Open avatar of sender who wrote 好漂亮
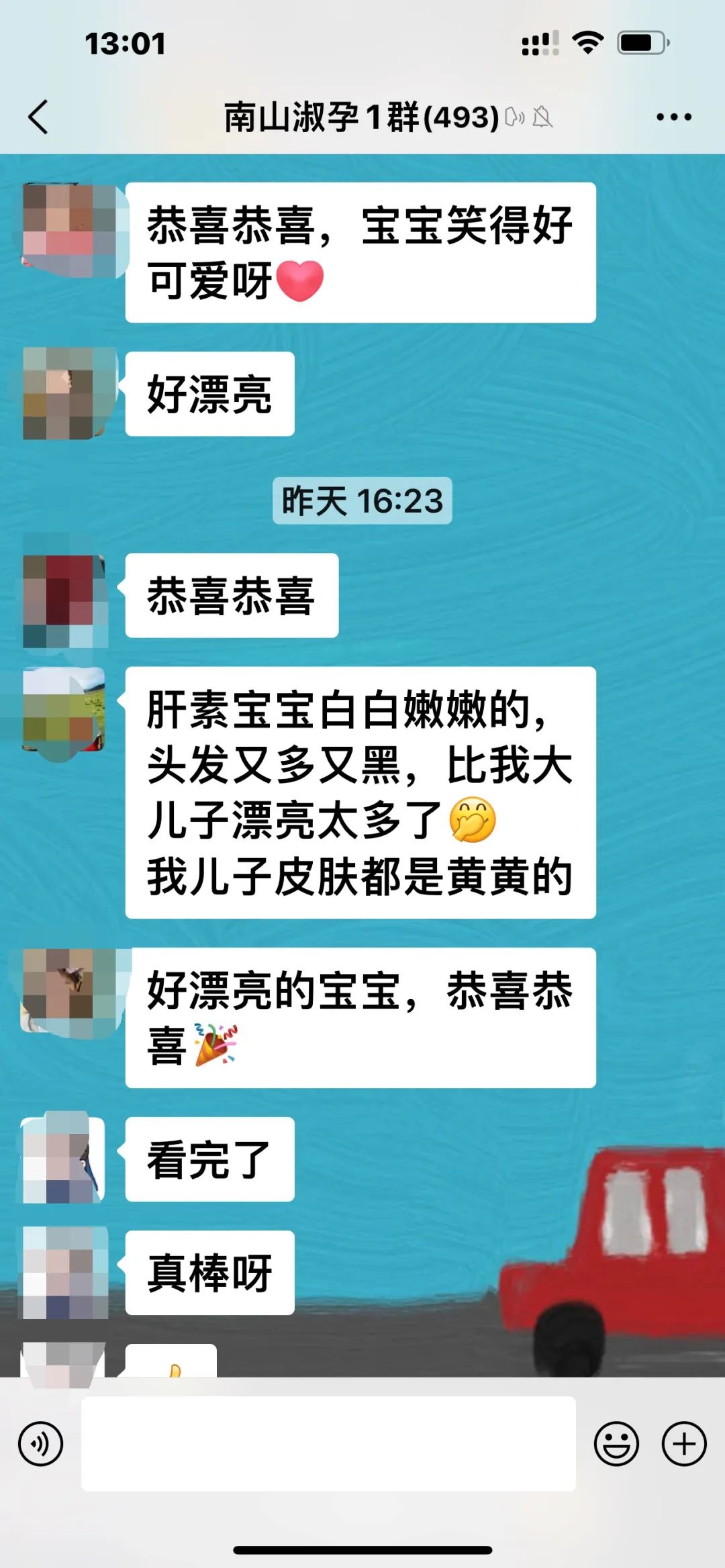The height and width of the screenshot is (1568, 725). click(x=65, y=394)
